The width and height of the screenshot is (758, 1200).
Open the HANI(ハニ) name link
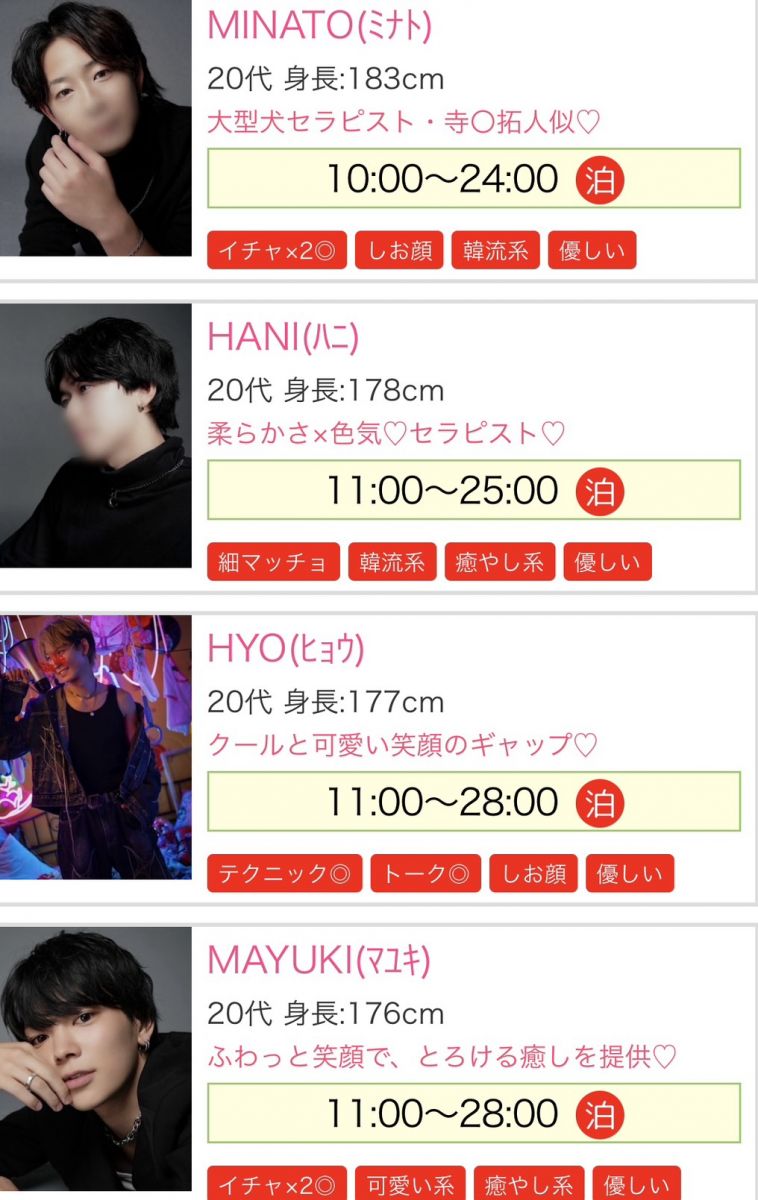pyautogui.click(x=282, y=338)
